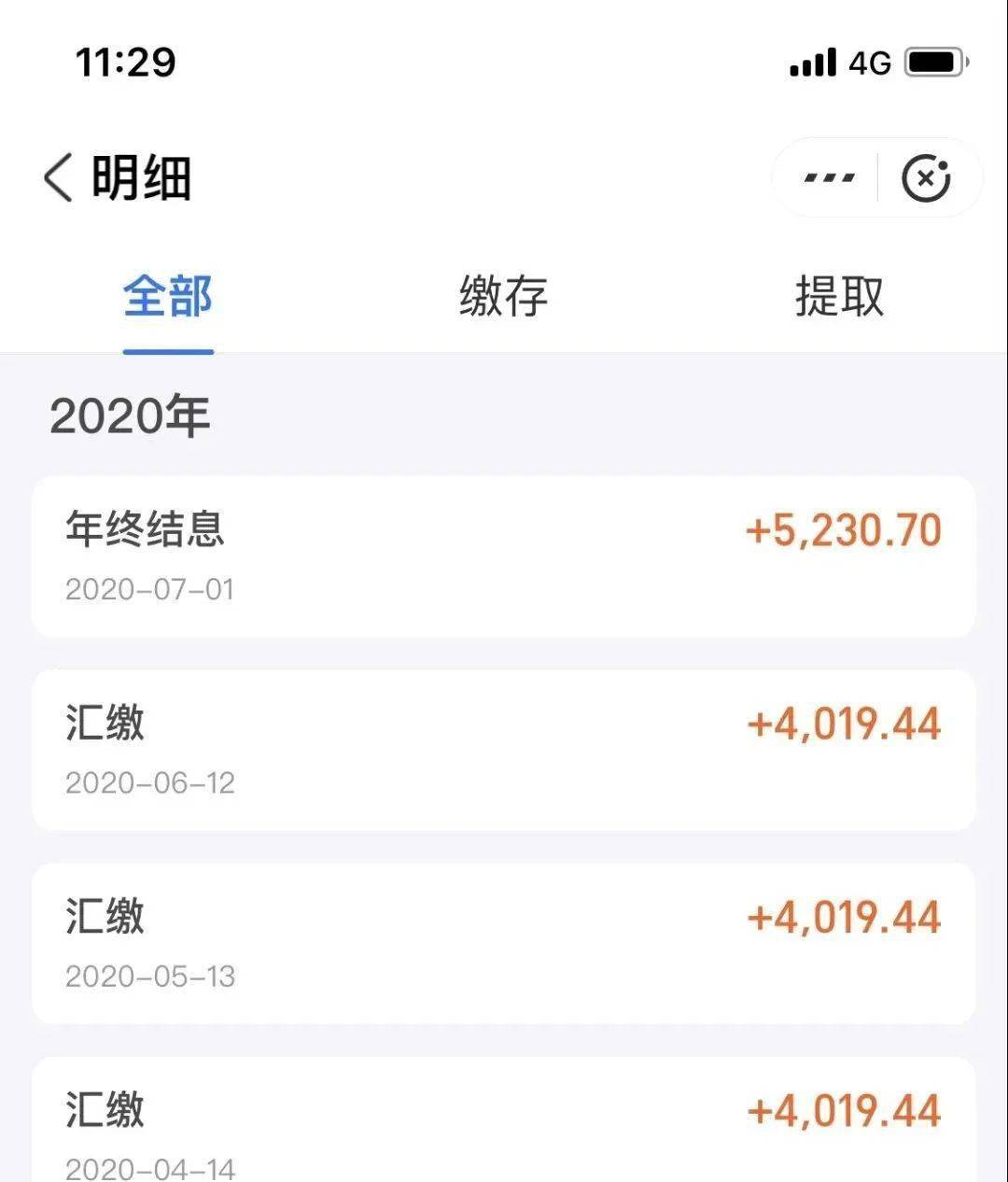Screen dimensions: 1008x1182
Task: Tap the back arrow next to 明细
Action: (58, 177)
